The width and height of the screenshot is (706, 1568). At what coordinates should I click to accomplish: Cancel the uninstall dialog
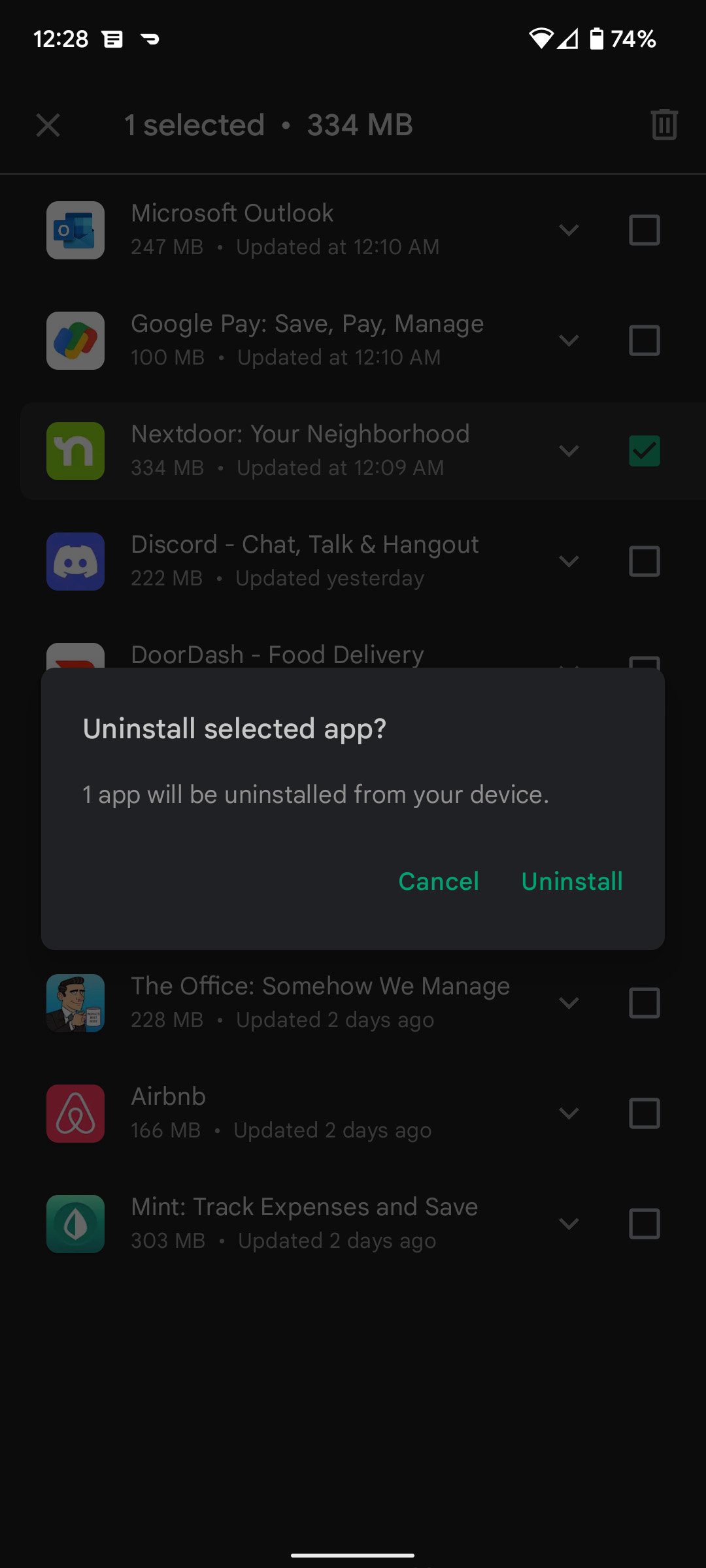439,881
